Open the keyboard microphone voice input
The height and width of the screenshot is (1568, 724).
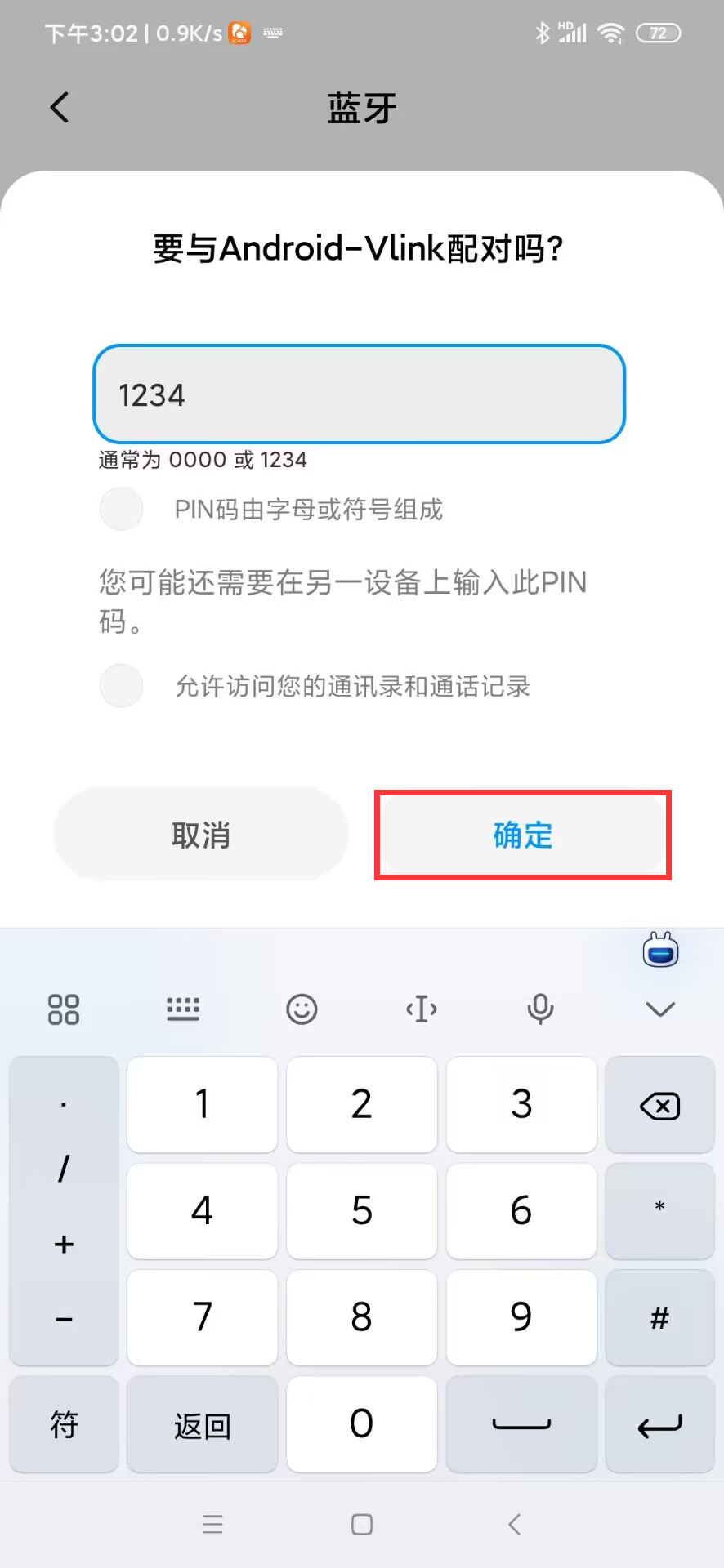click(540, 1009)
